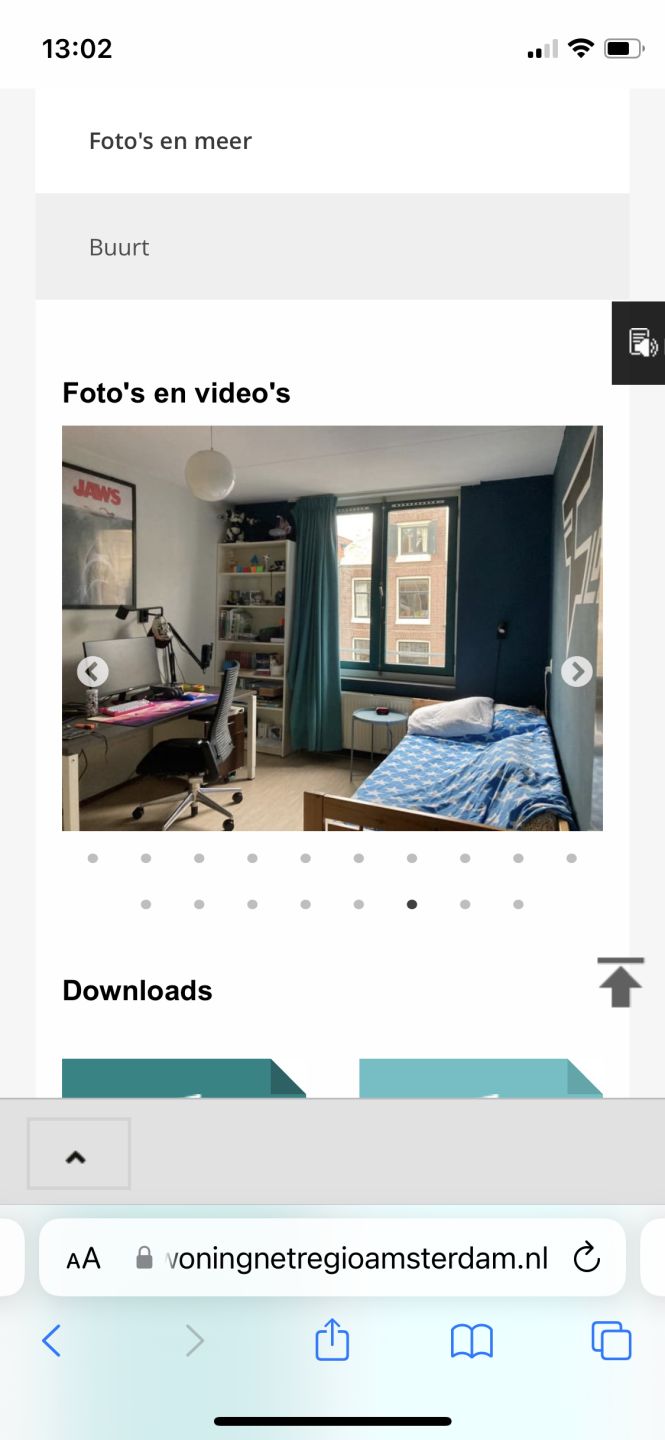Expand the collapsed panel with the up chevron

(x=78, y=1154)
